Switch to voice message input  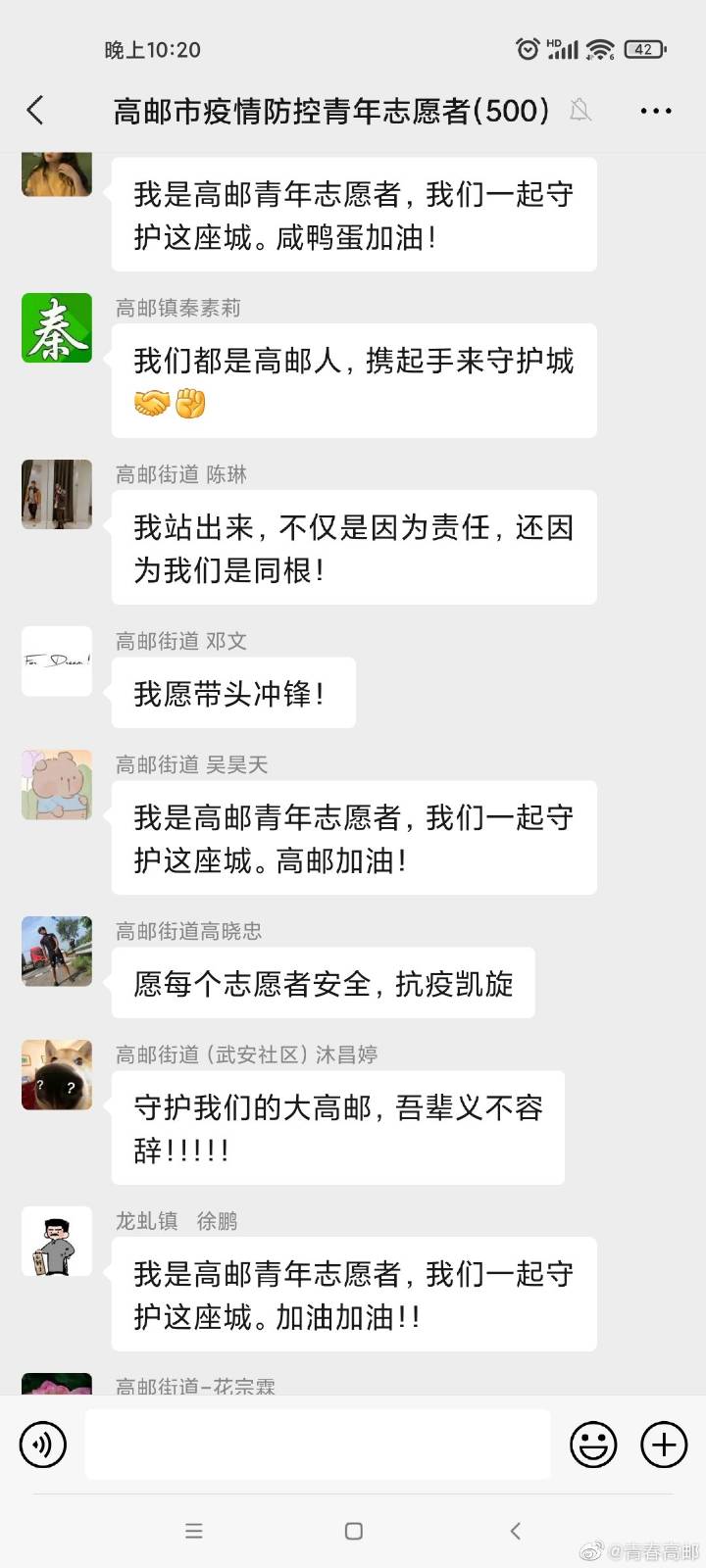coord(43,1444)
